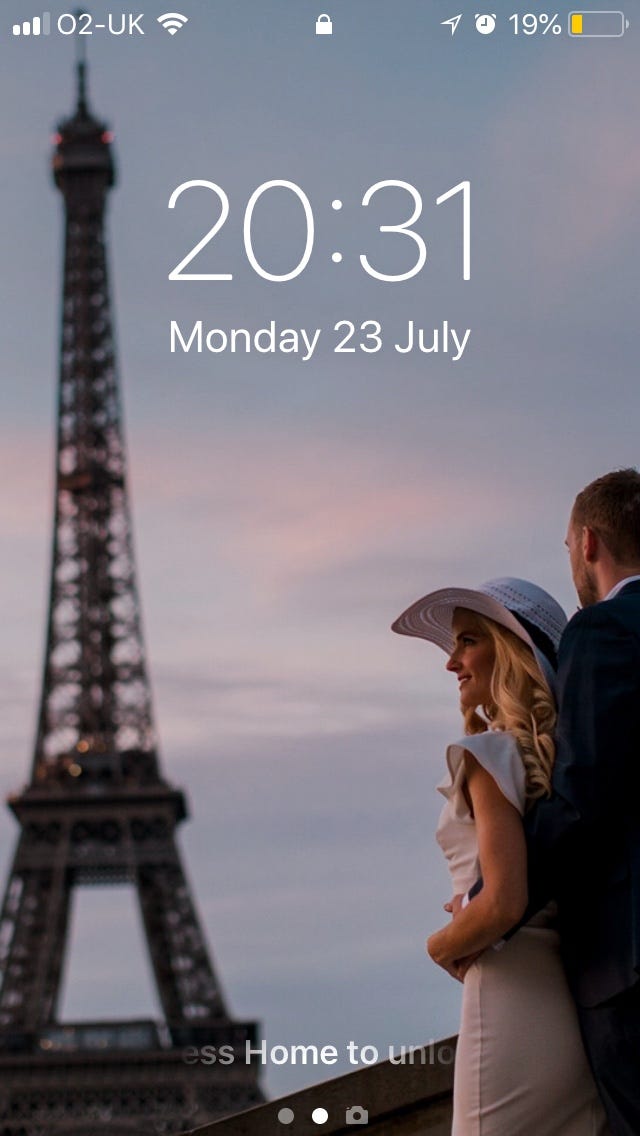Tap the camera icon in the page indicator
The image size is (640, 1136).
(x=357, y=1115)
